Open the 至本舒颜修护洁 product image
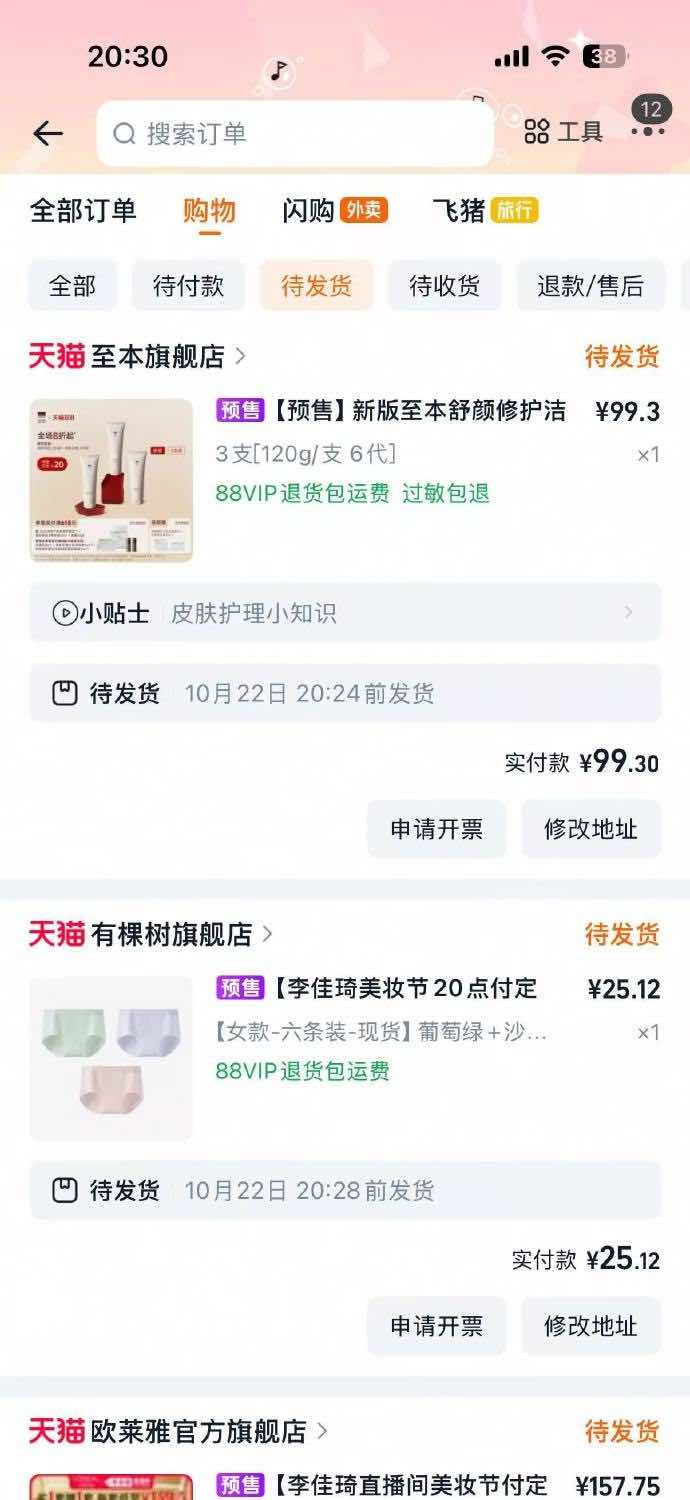The height and width of the screenshot is (1500, 690). point(111,480)
